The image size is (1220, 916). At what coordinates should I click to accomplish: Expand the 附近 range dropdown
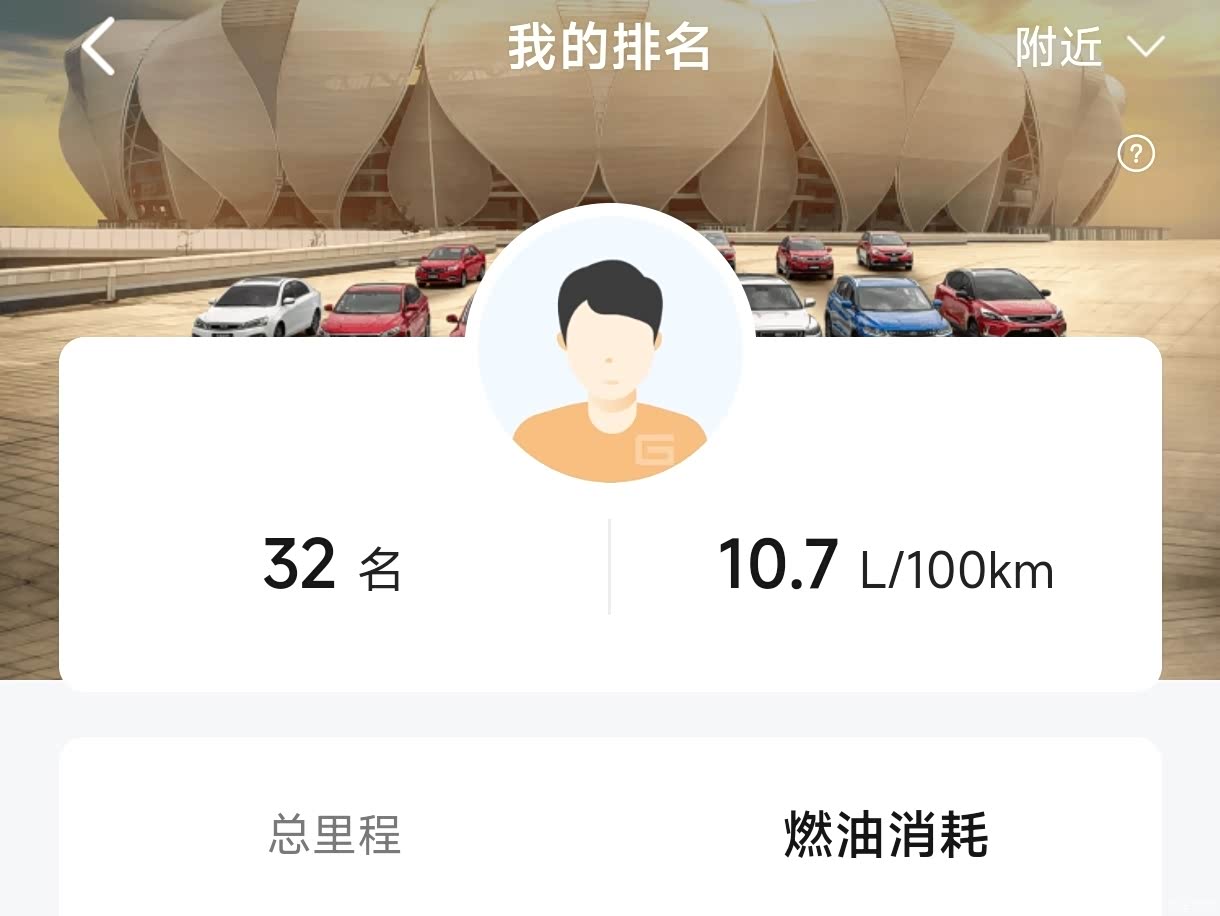(x=1089, y=47)
